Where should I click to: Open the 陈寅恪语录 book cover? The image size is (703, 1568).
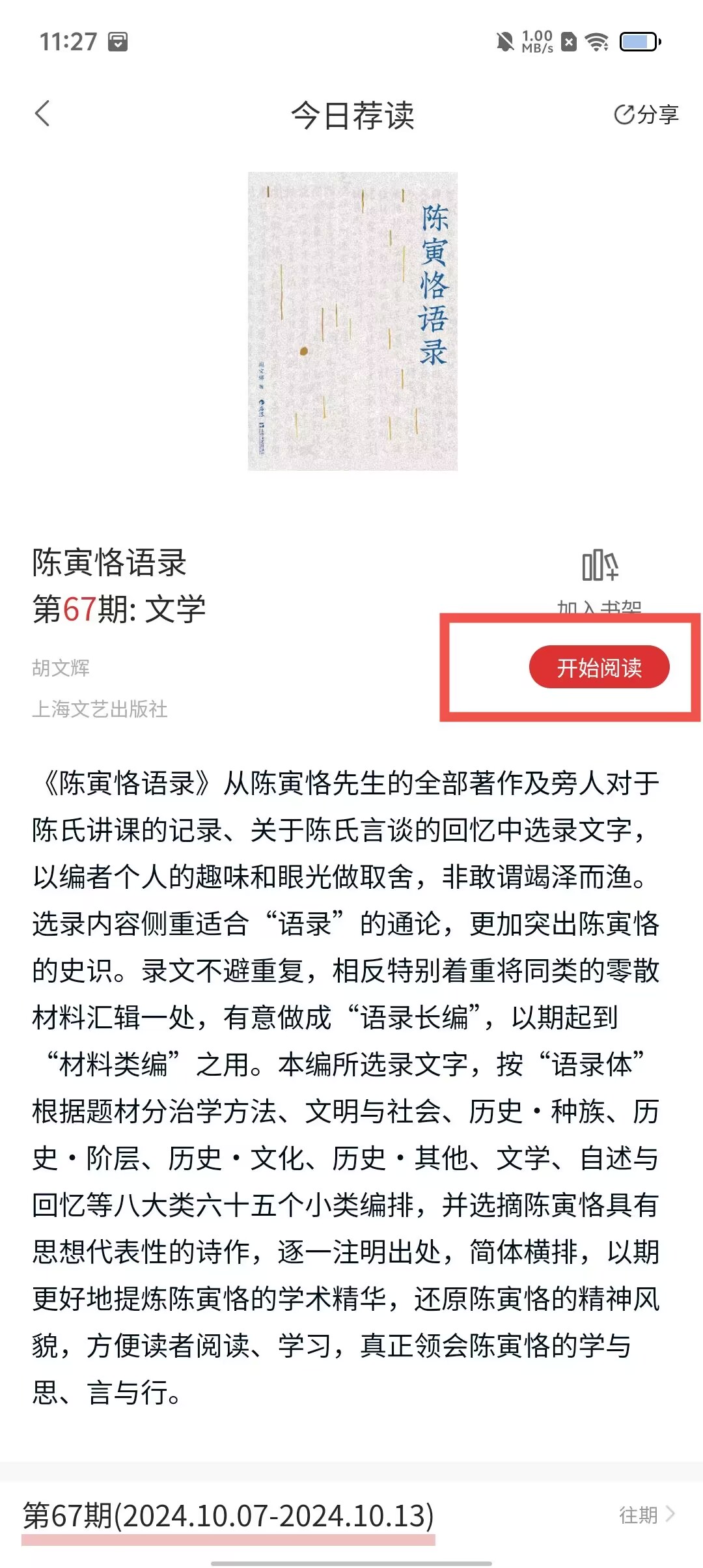(x=352, y=321)
